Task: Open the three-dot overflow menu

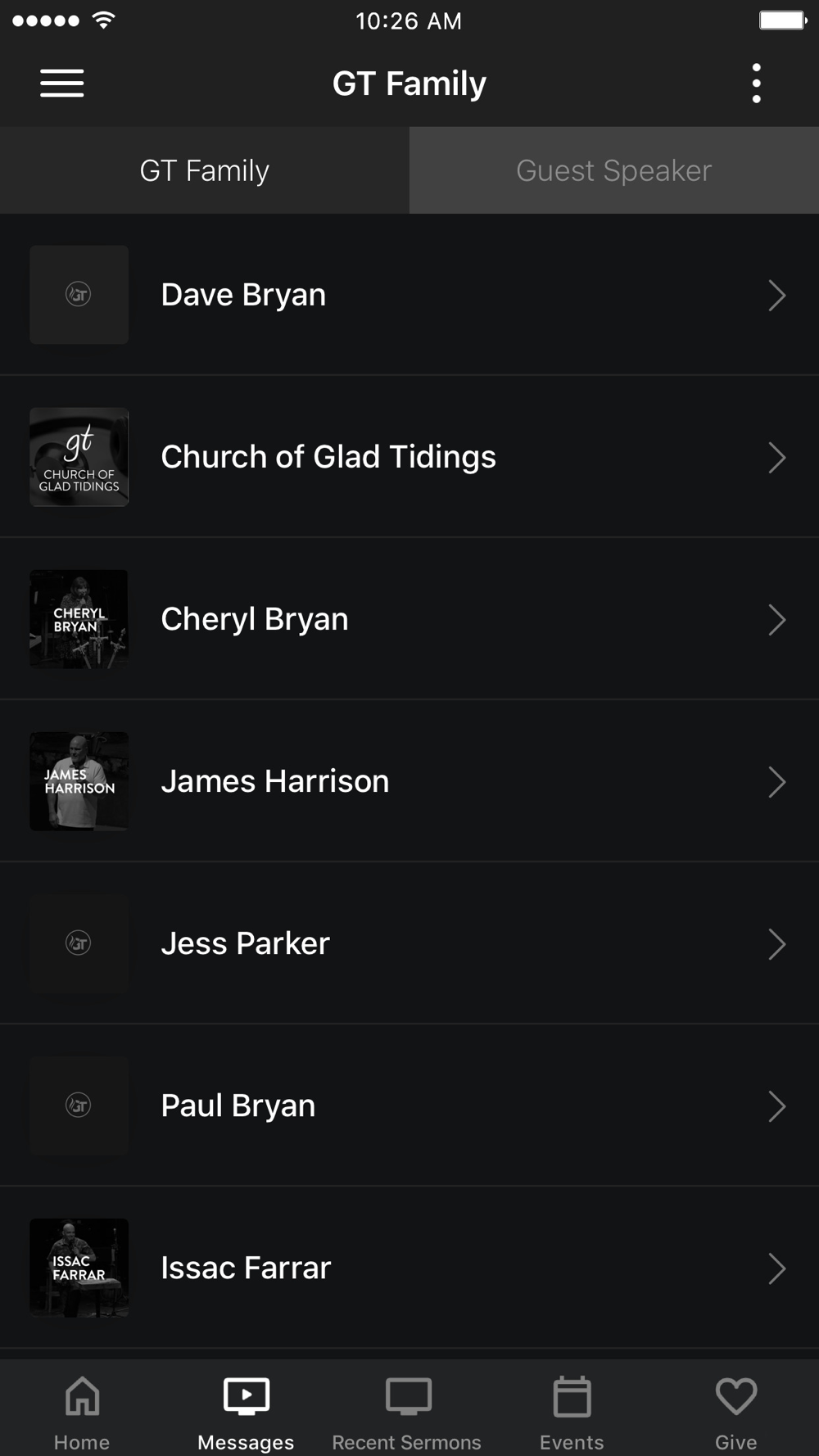Action: pos(756,84)
